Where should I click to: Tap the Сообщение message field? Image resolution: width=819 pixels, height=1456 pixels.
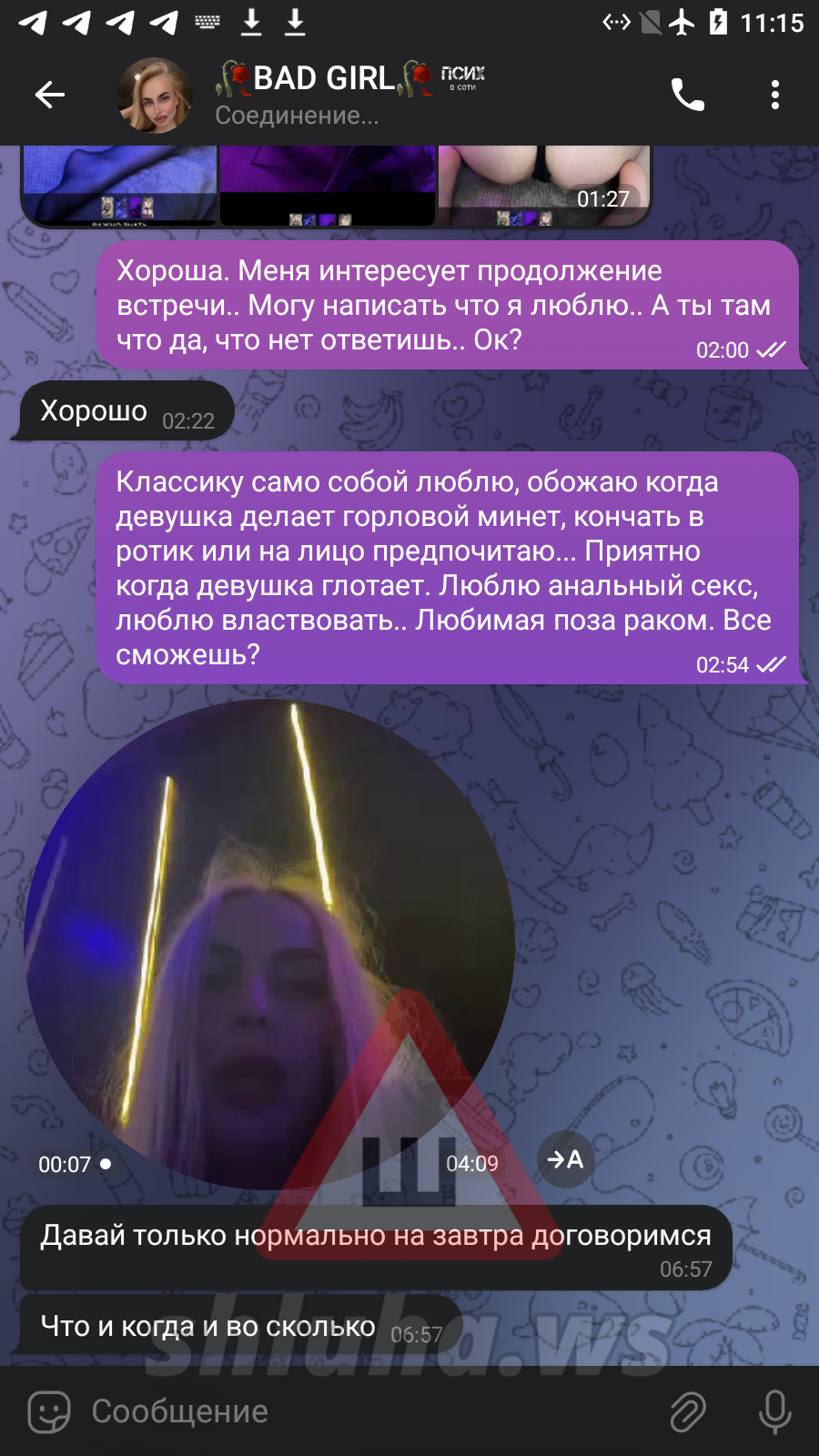pyautogui.click(x=364, y=1411)
